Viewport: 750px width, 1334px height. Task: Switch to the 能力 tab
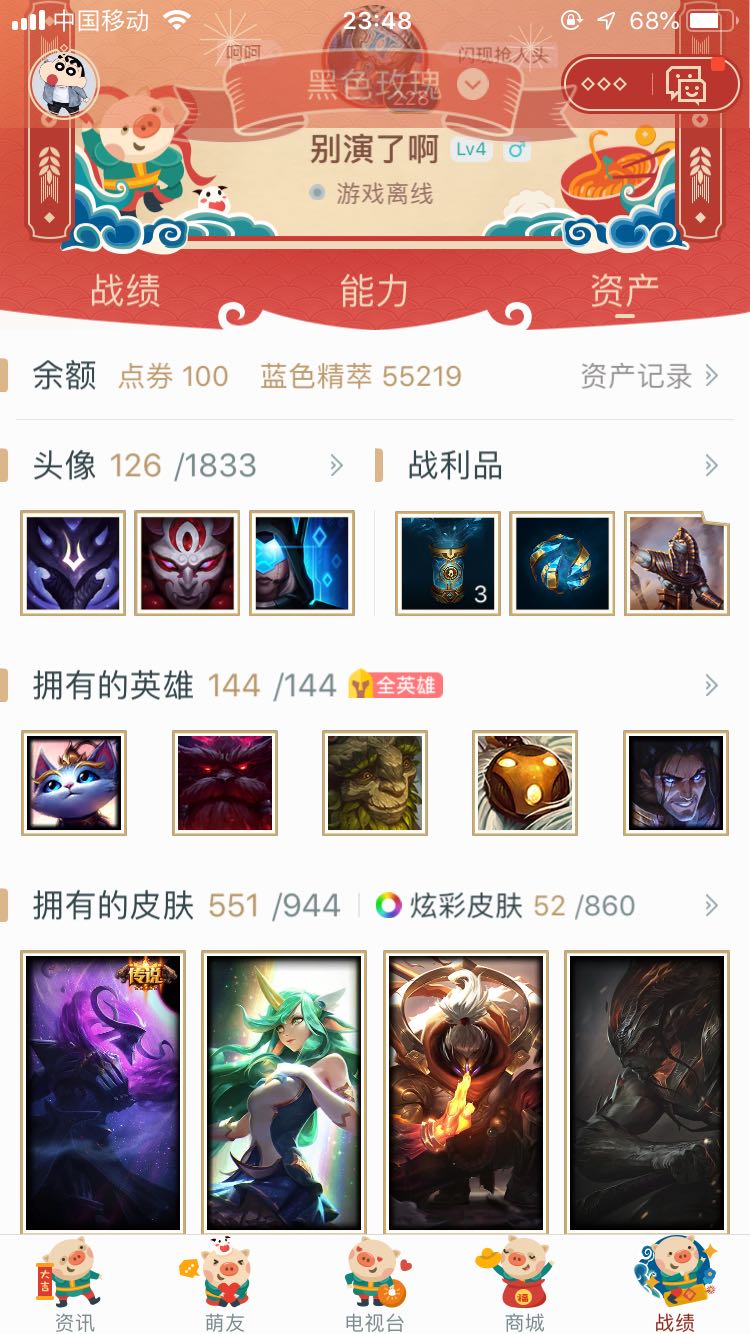[x=374, y=291]
